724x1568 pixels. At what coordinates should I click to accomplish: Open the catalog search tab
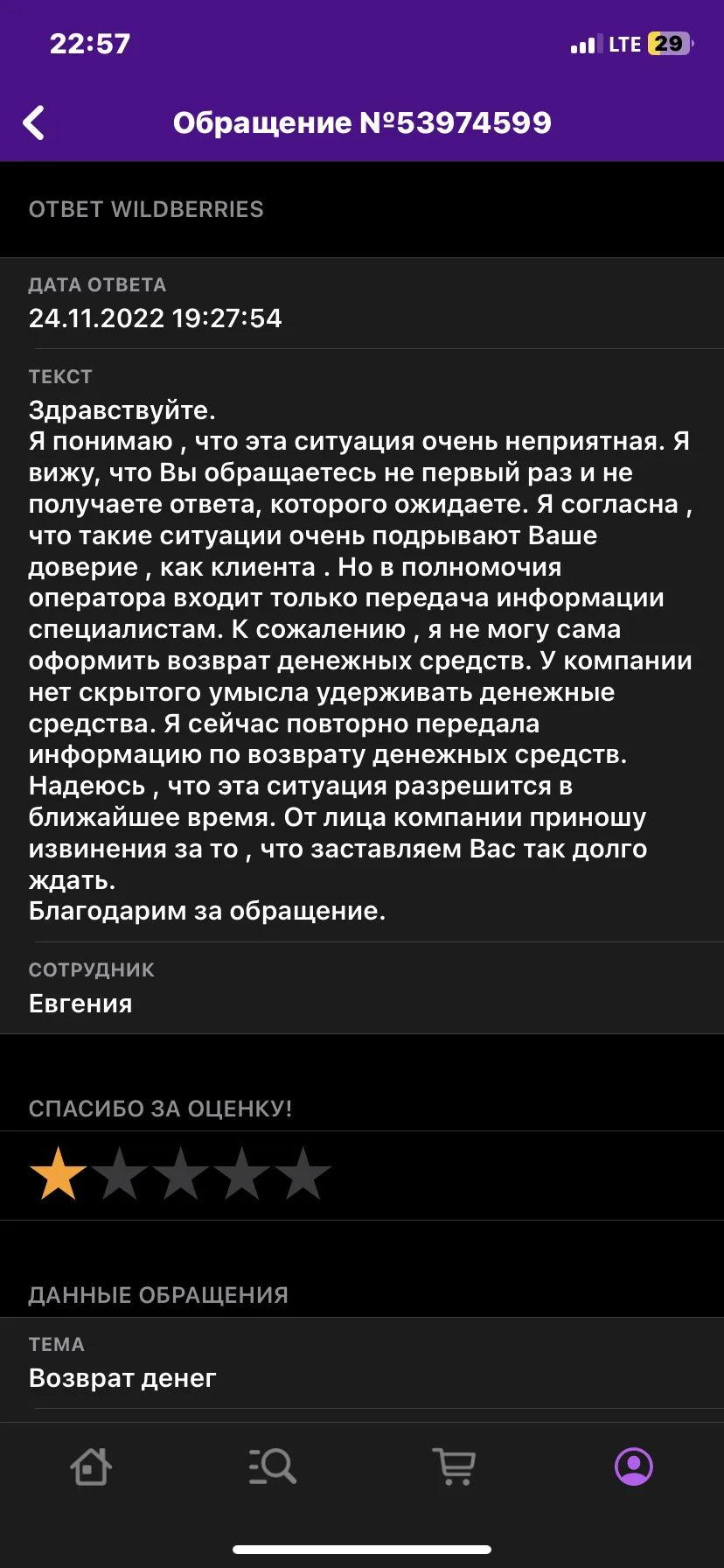coord(272,1466)
